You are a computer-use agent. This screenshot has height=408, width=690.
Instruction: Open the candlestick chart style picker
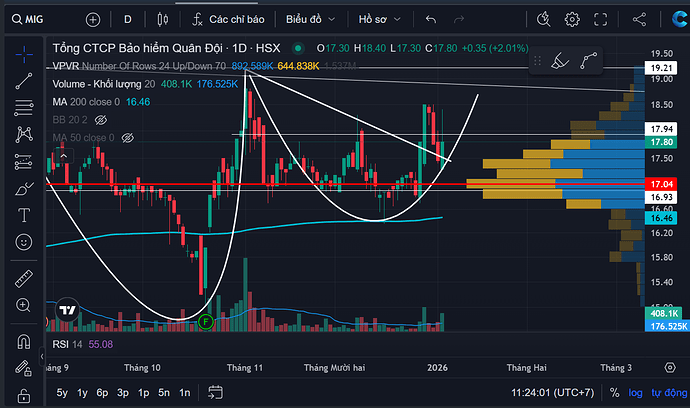161,19
